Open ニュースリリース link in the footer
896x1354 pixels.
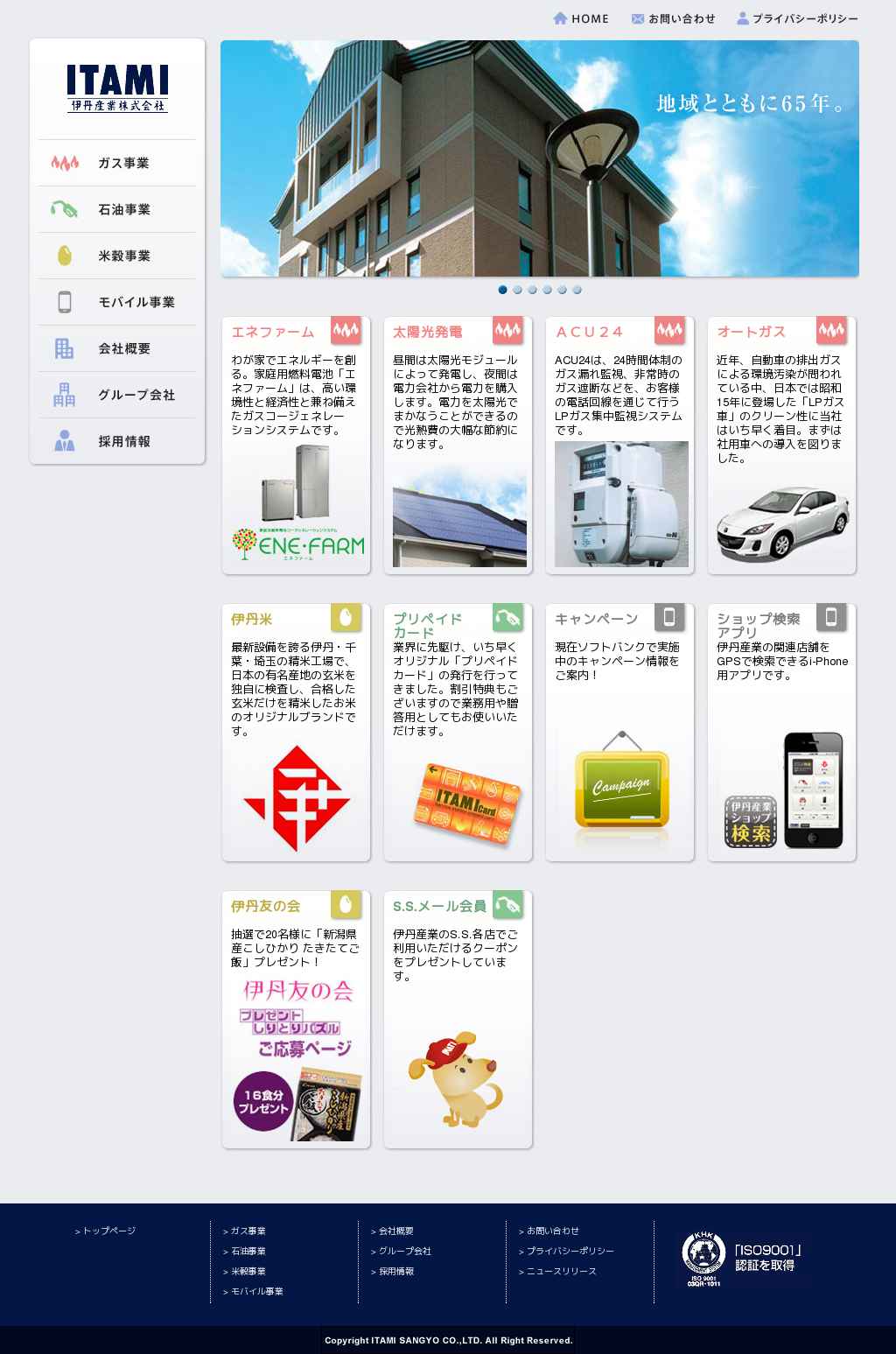tap(561, 1271)
